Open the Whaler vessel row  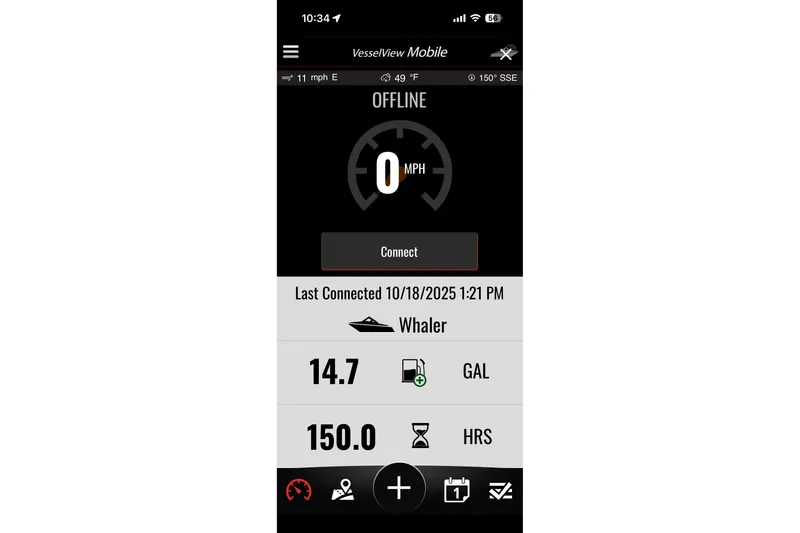(399, 325)
